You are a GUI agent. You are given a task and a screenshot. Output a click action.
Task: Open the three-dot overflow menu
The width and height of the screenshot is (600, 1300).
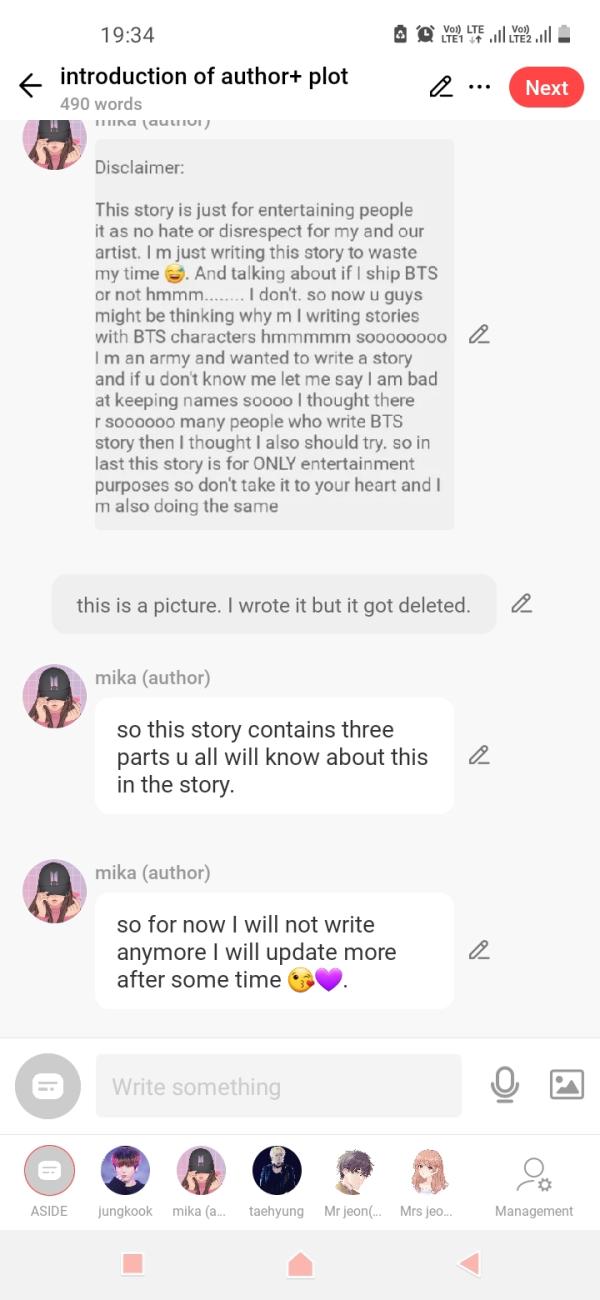pos(480,87)
